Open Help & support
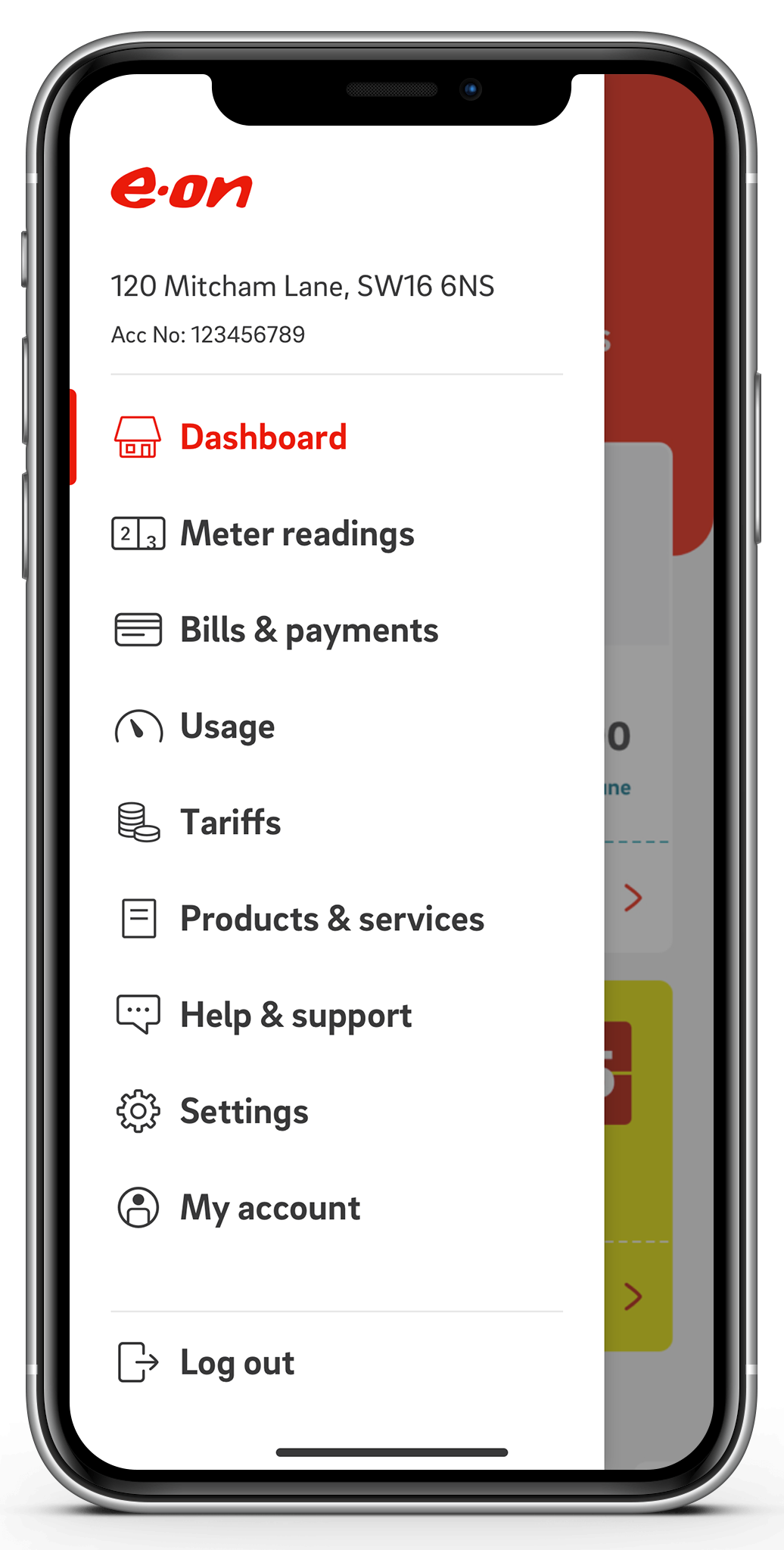The image size is (784, 1550). point(295,1015)
